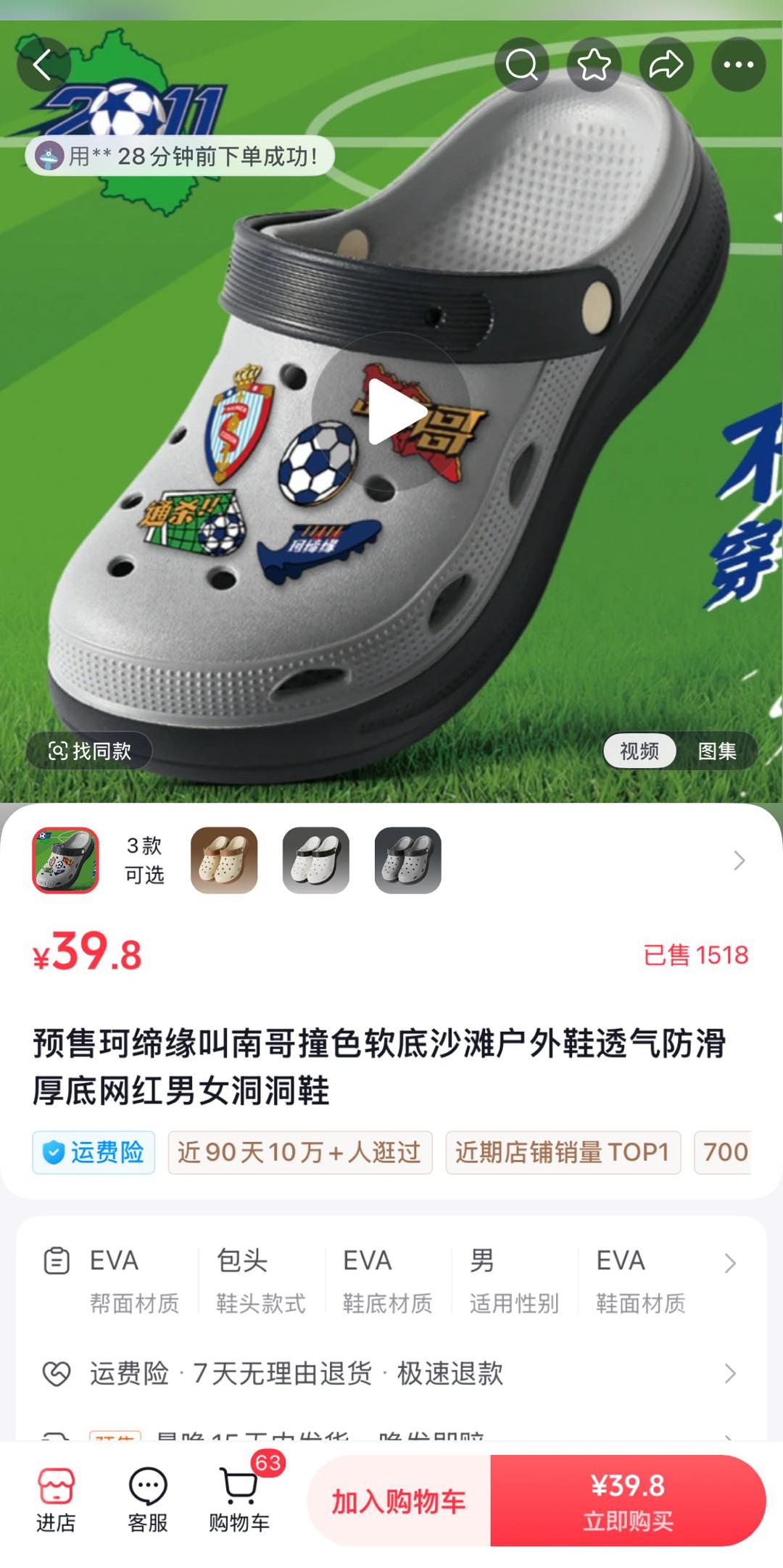Open 运费险 return policy details
The image size is (783, 1568).
391,1373
